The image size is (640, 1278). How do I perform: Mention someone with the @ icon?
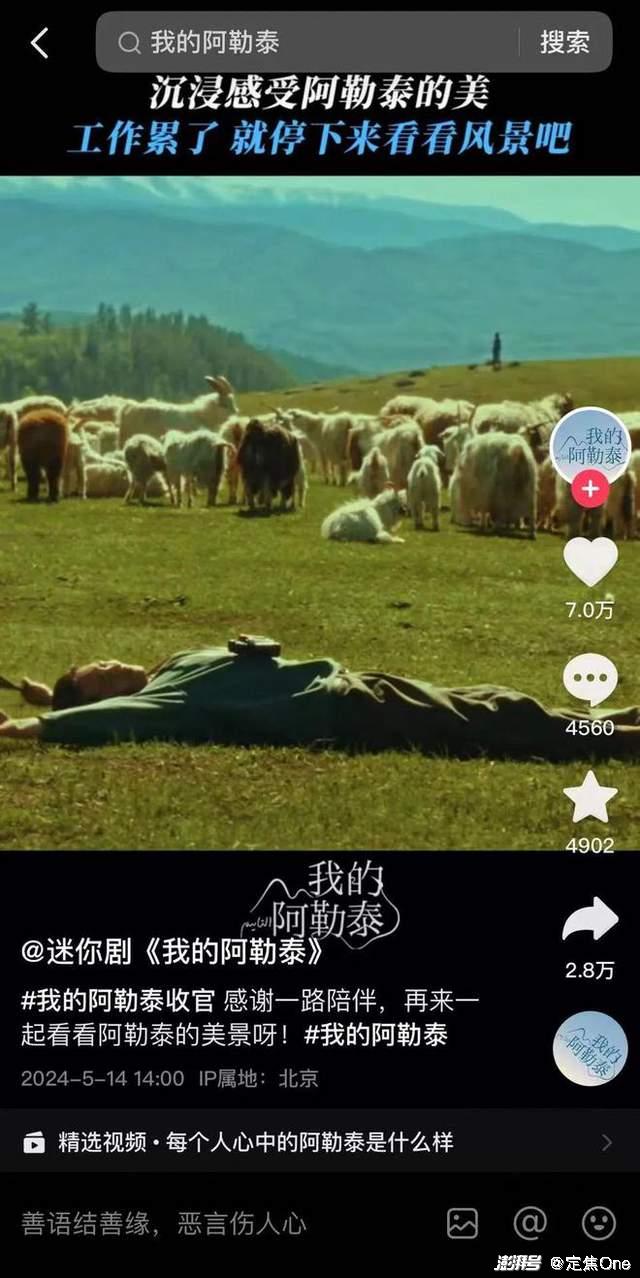[530, 1223]
